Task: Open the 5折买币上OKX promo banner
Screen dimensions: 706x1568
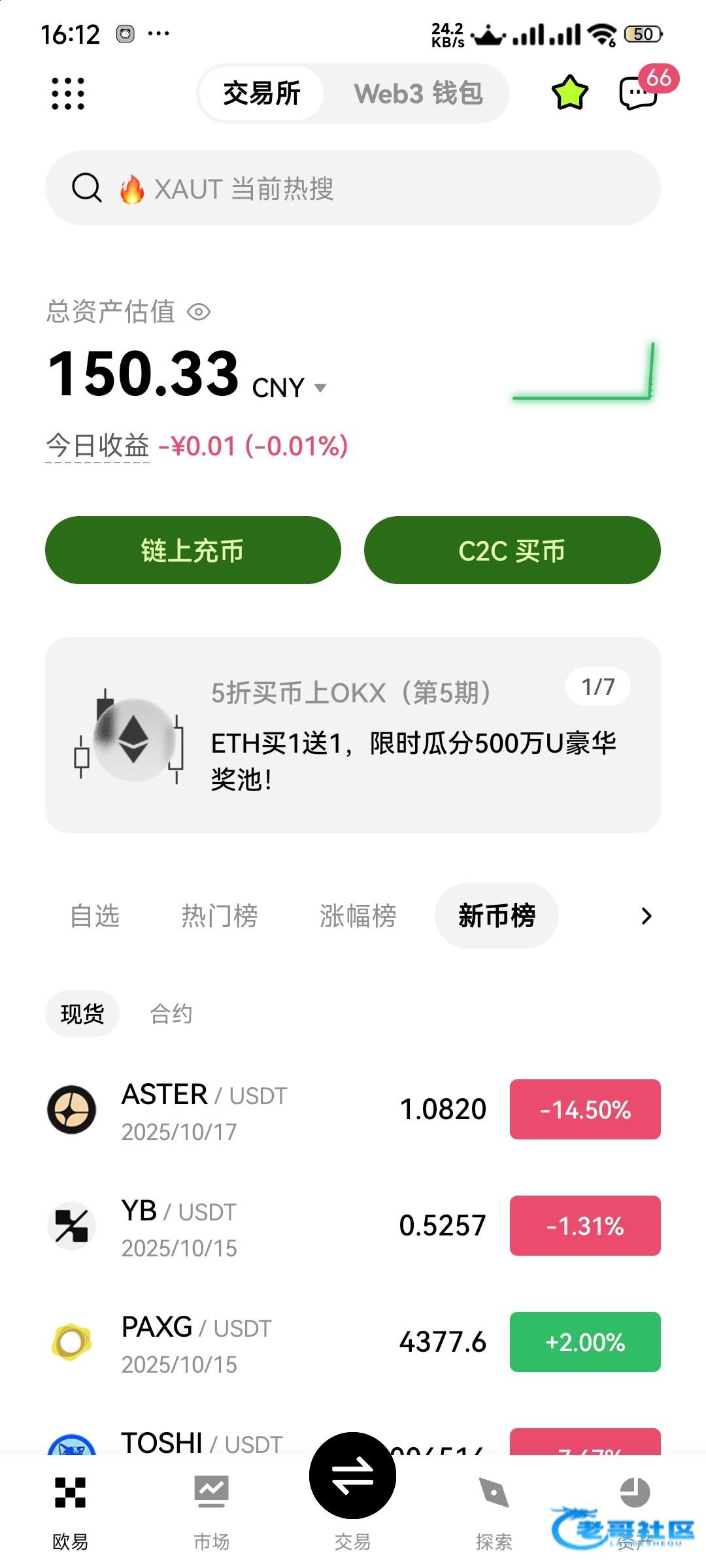Action: (353, 735)
